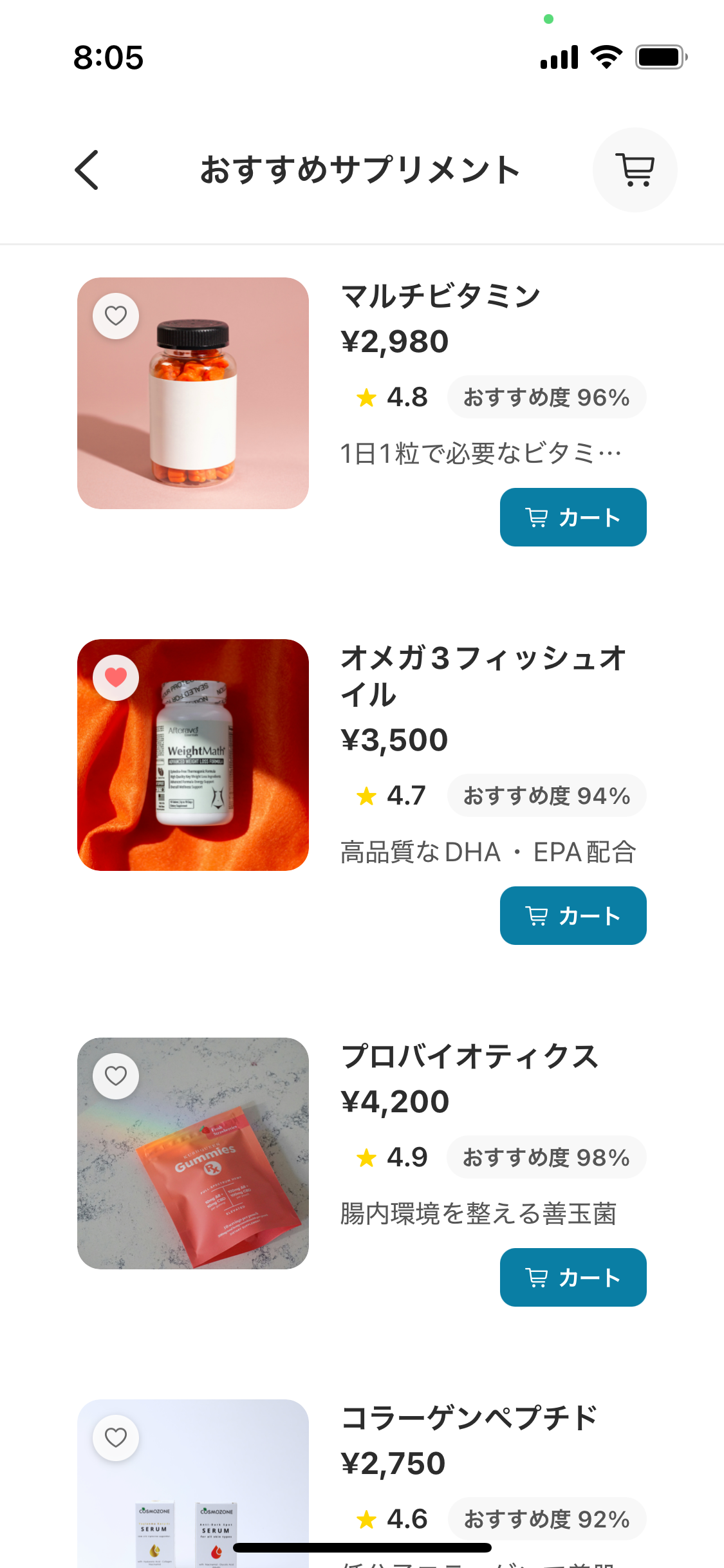Favorite the マルチビタミン product
The width and height of the screenshot is (724, 1568).
pos(116,316)
